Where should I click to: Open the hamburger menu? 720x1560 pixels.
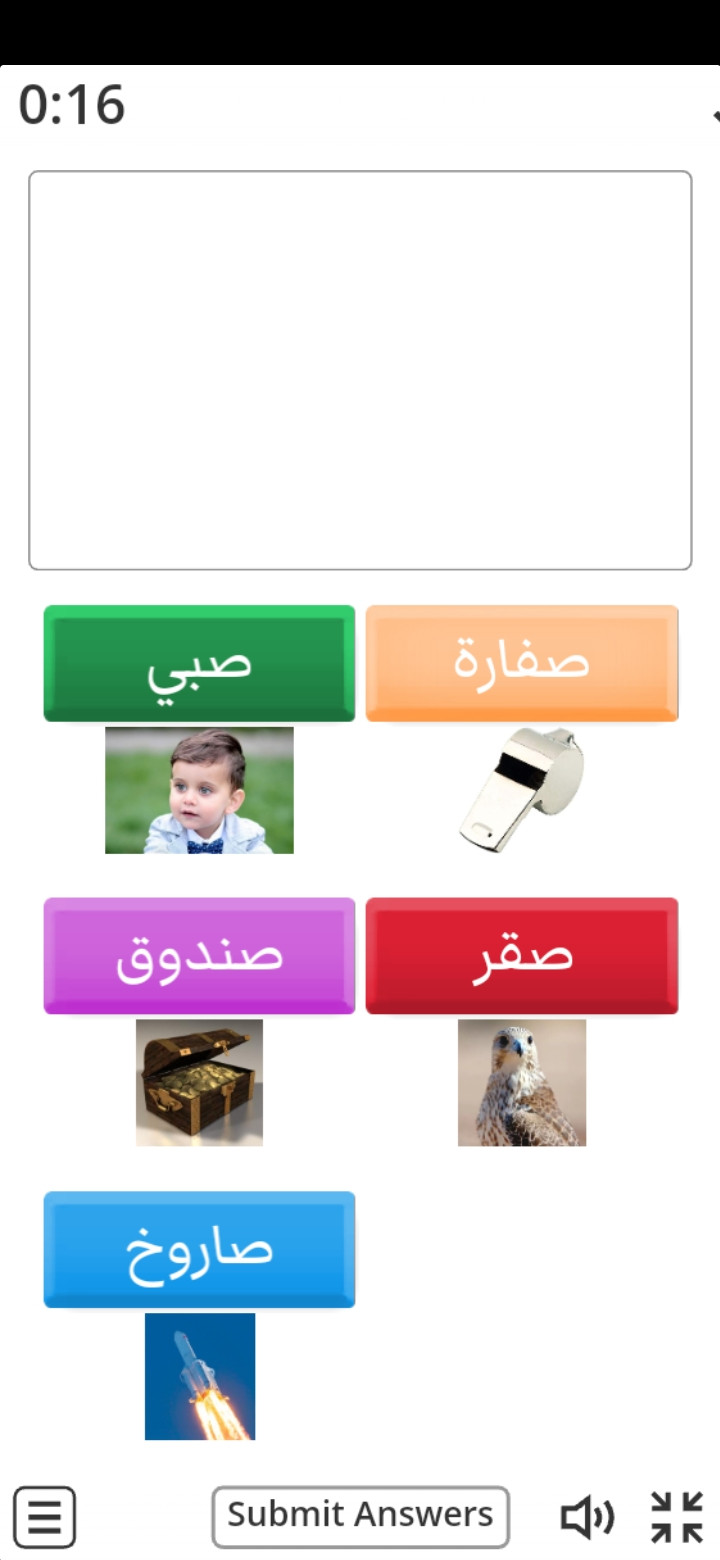pos(44,1517)
